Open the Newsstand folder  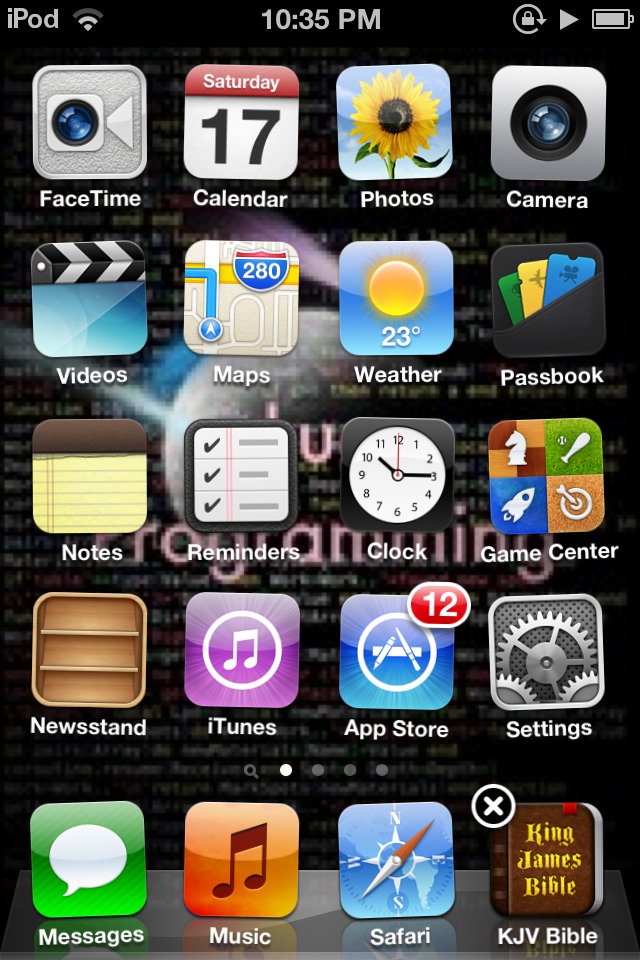(90, 650)
